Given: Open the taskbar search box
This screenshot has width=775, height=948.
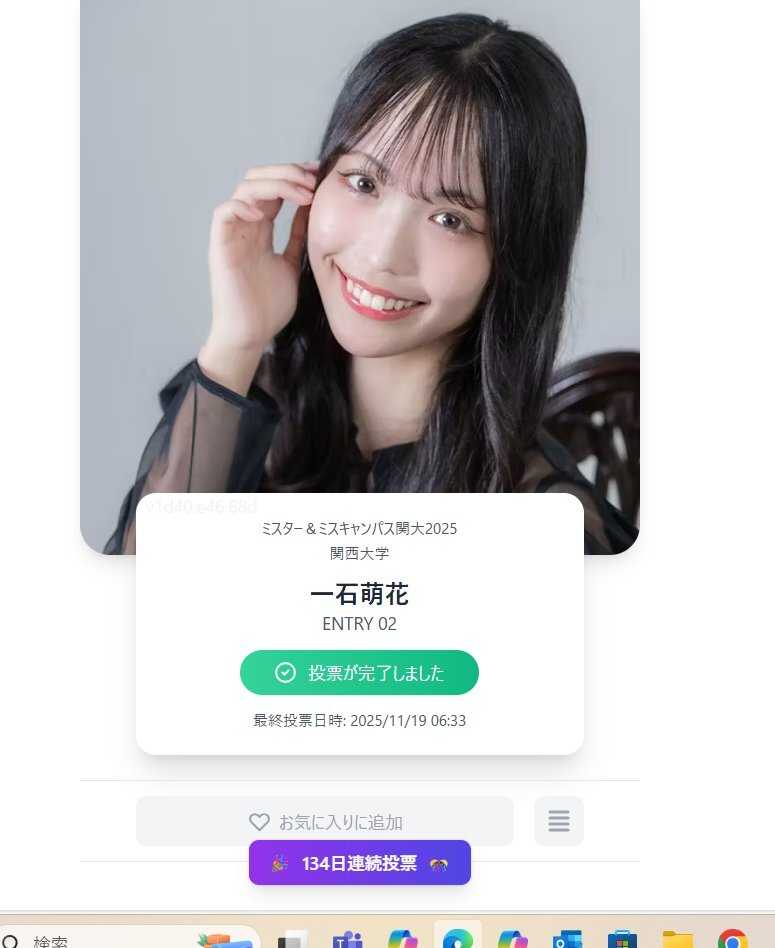Looking at the screenshot, I should (x=130, y=937).
